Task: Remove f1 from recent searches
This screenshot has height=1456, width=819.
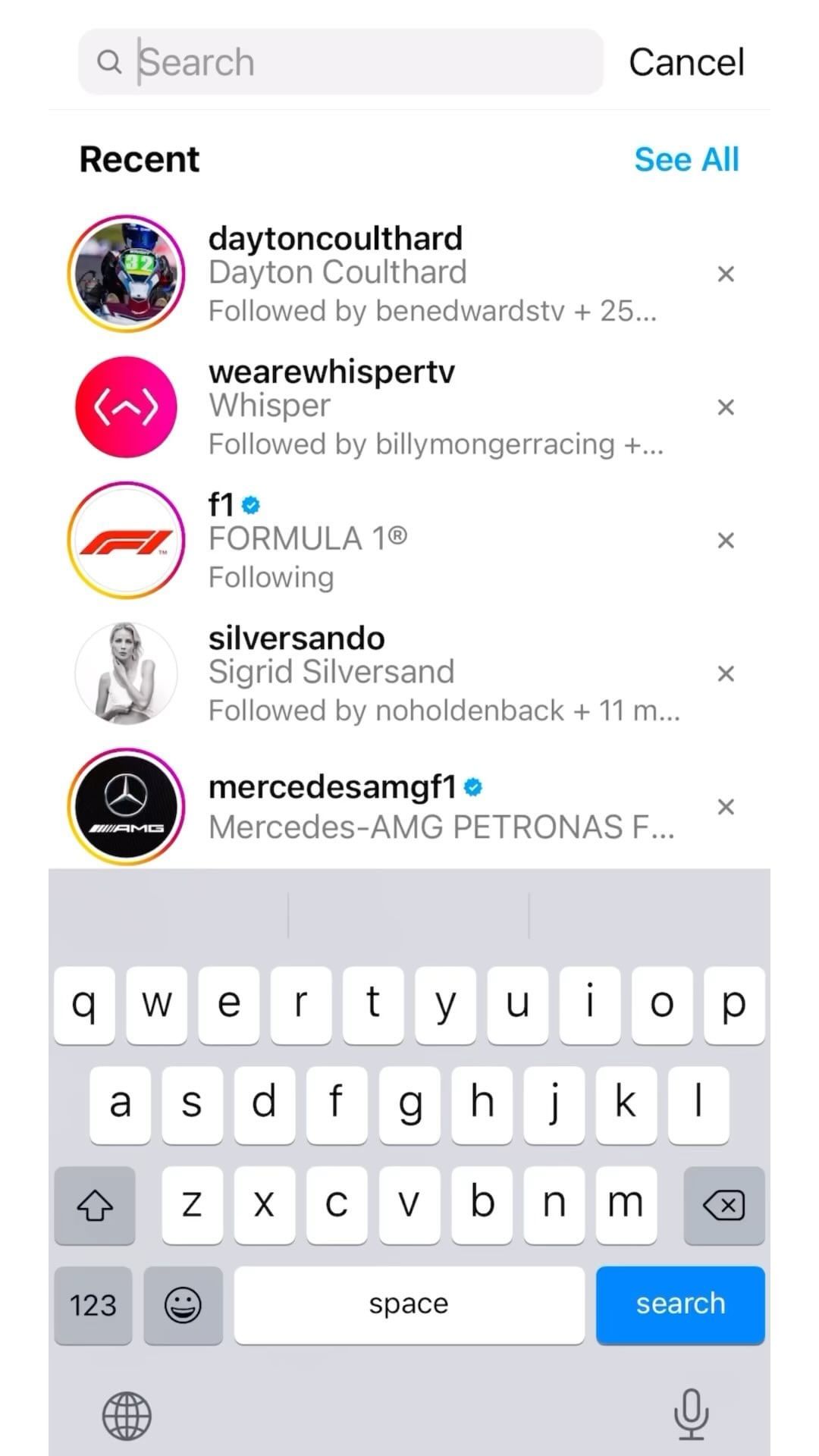Action: click(726, 541)
